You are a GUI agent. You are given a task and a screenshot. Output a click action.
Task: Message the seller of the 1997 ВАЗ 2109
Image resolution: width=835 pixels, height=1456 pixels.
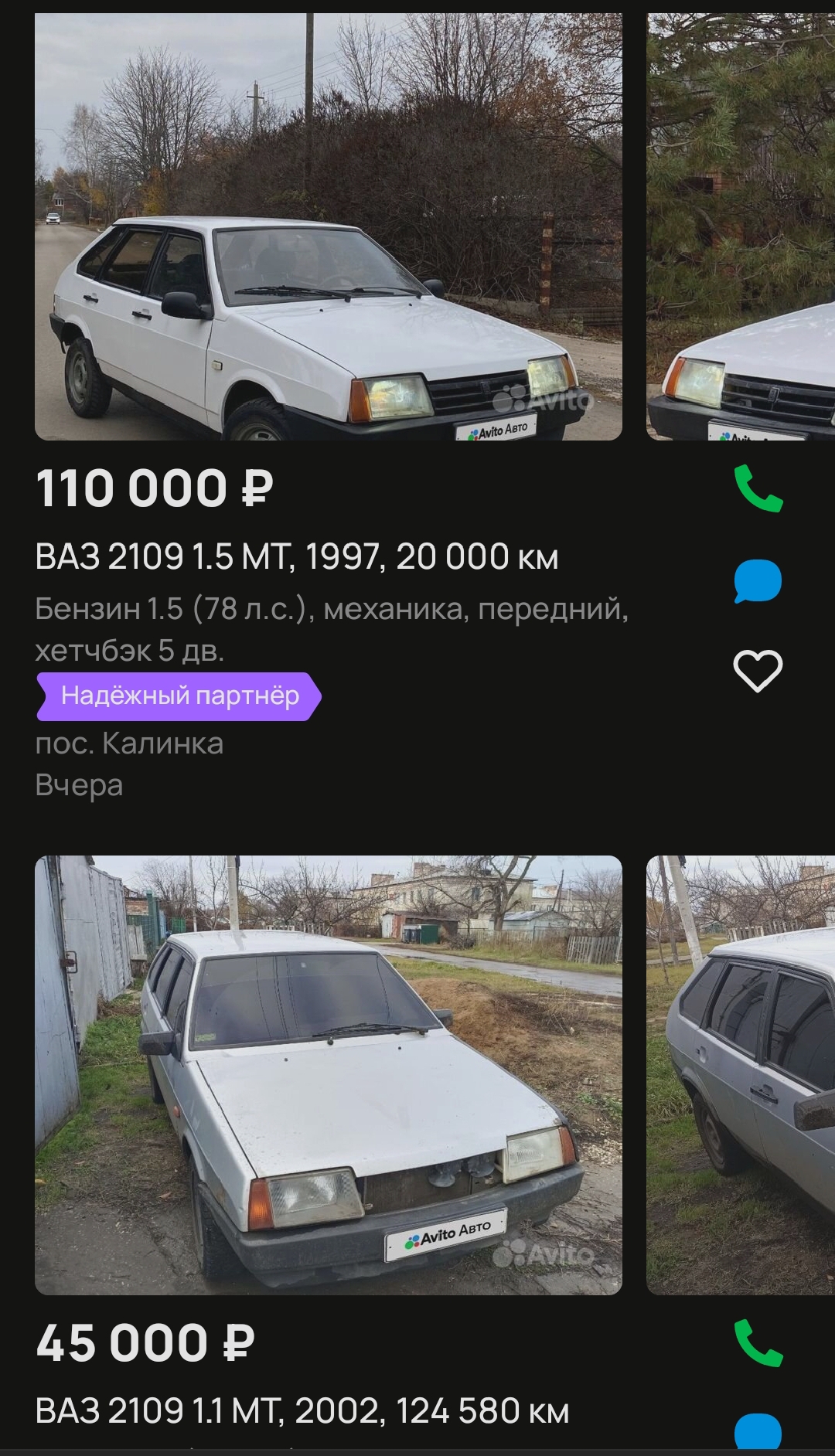[758, 580]
